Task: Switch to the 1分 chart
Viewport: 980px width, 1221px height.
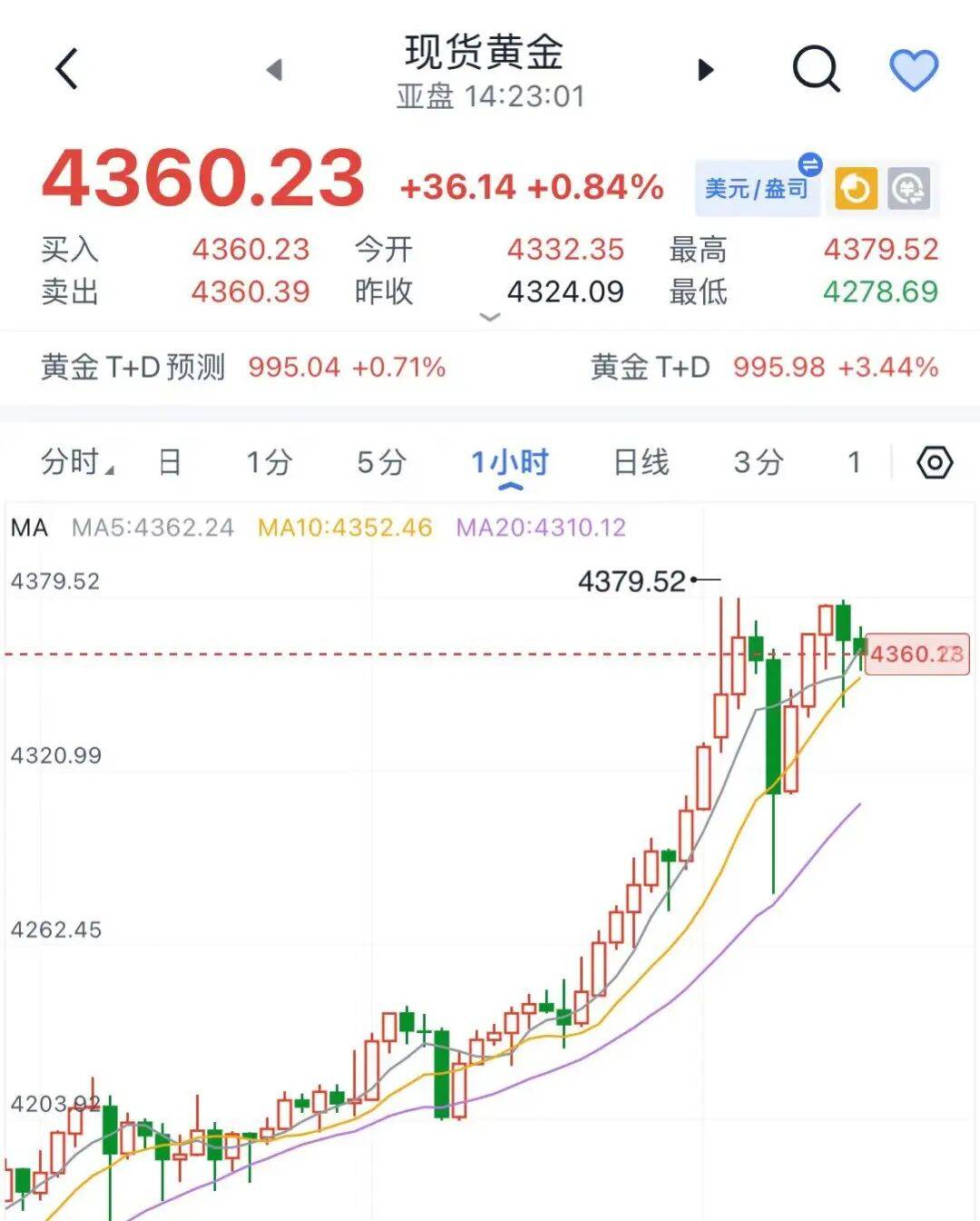Action: 269,462
